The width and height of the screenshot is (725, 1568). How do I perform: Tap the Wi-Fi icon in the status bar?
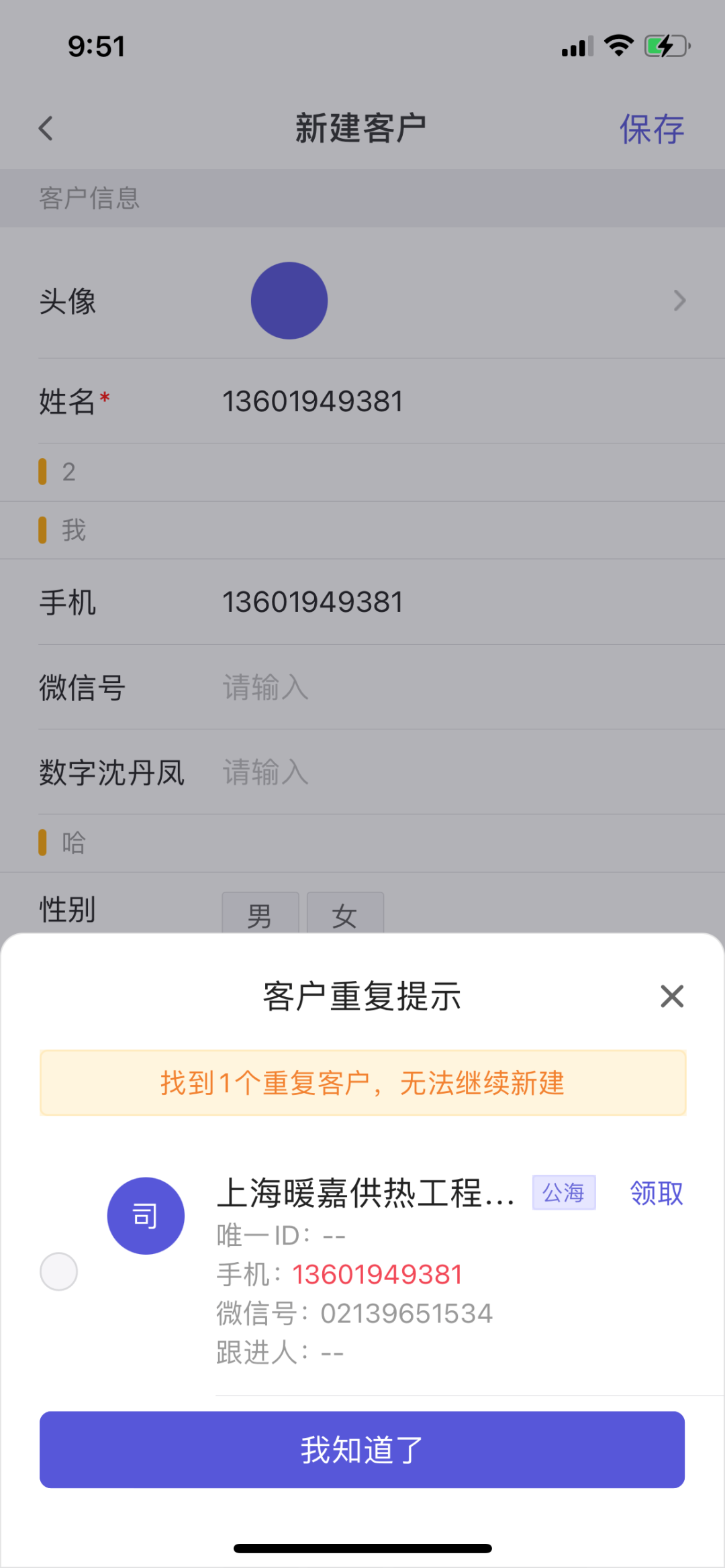pyautogui.click(x=618, y=45)
